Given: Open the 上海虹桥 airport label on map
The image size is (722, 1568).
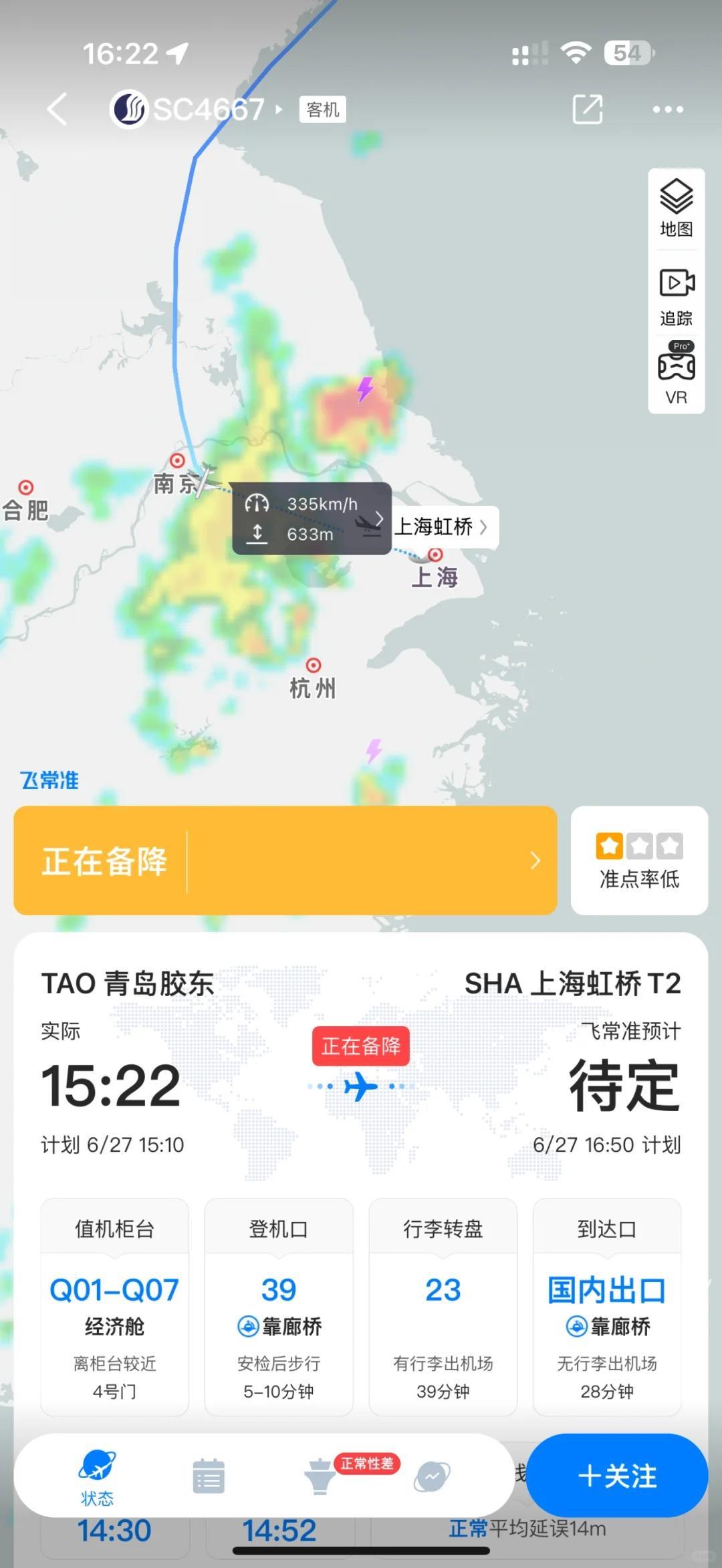Looking at the screenshot, I should pyautogui.click(x=442, y=527).
